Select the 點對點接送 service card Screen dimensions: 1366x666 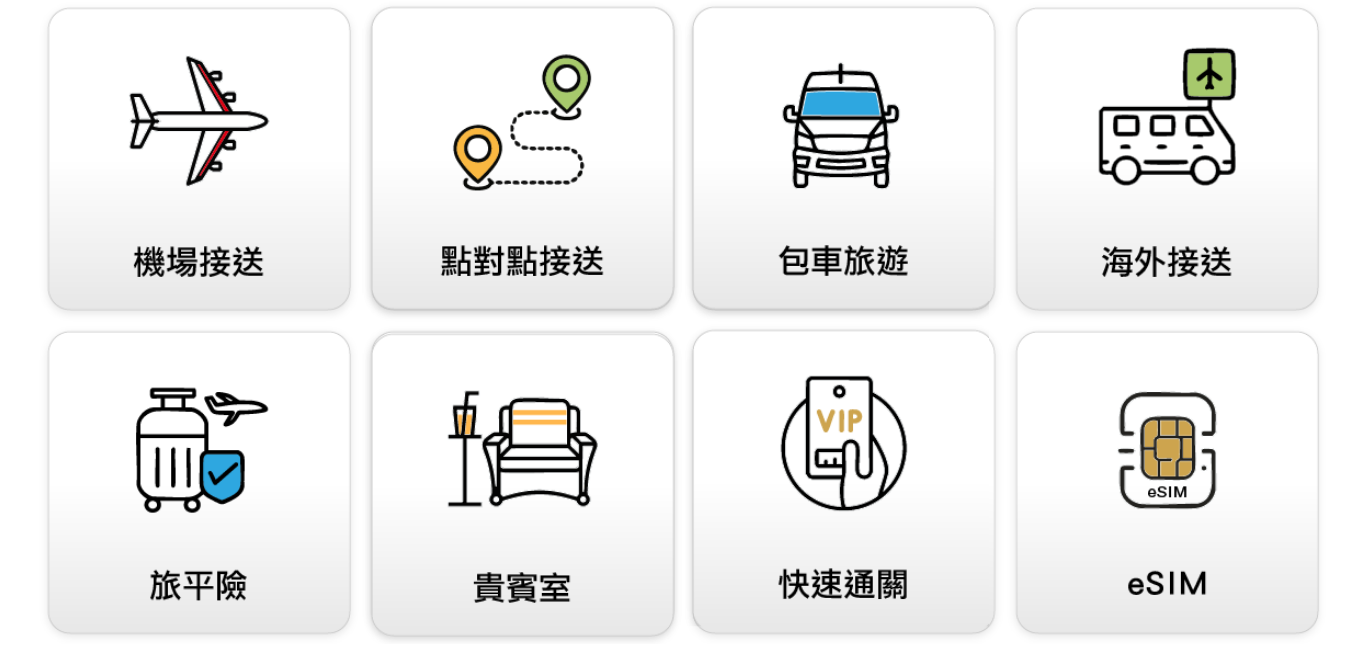tap(522, 160)
